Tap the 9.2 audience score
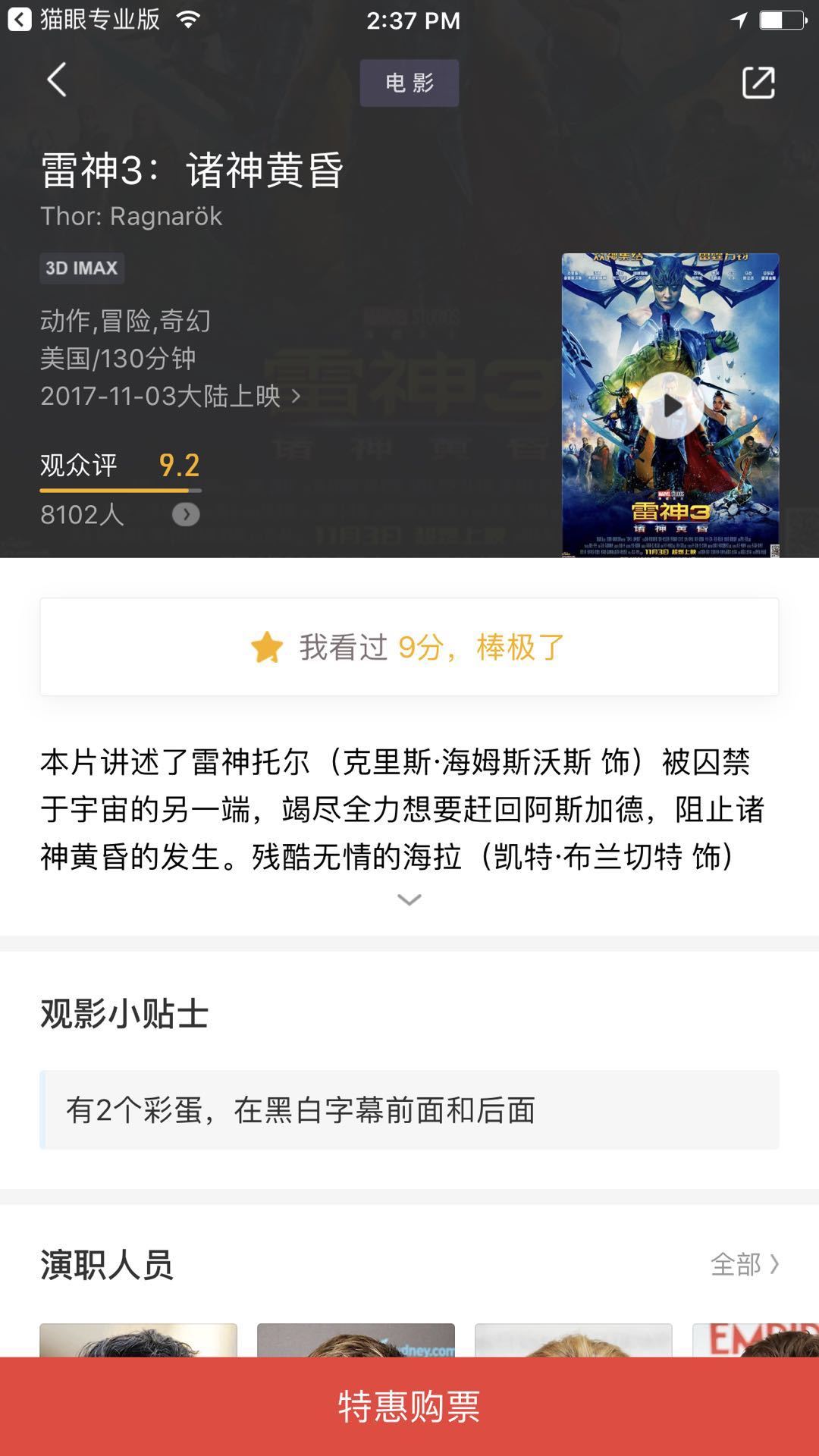The width and height of the screenshot is (819, 1456). point(178,465)
